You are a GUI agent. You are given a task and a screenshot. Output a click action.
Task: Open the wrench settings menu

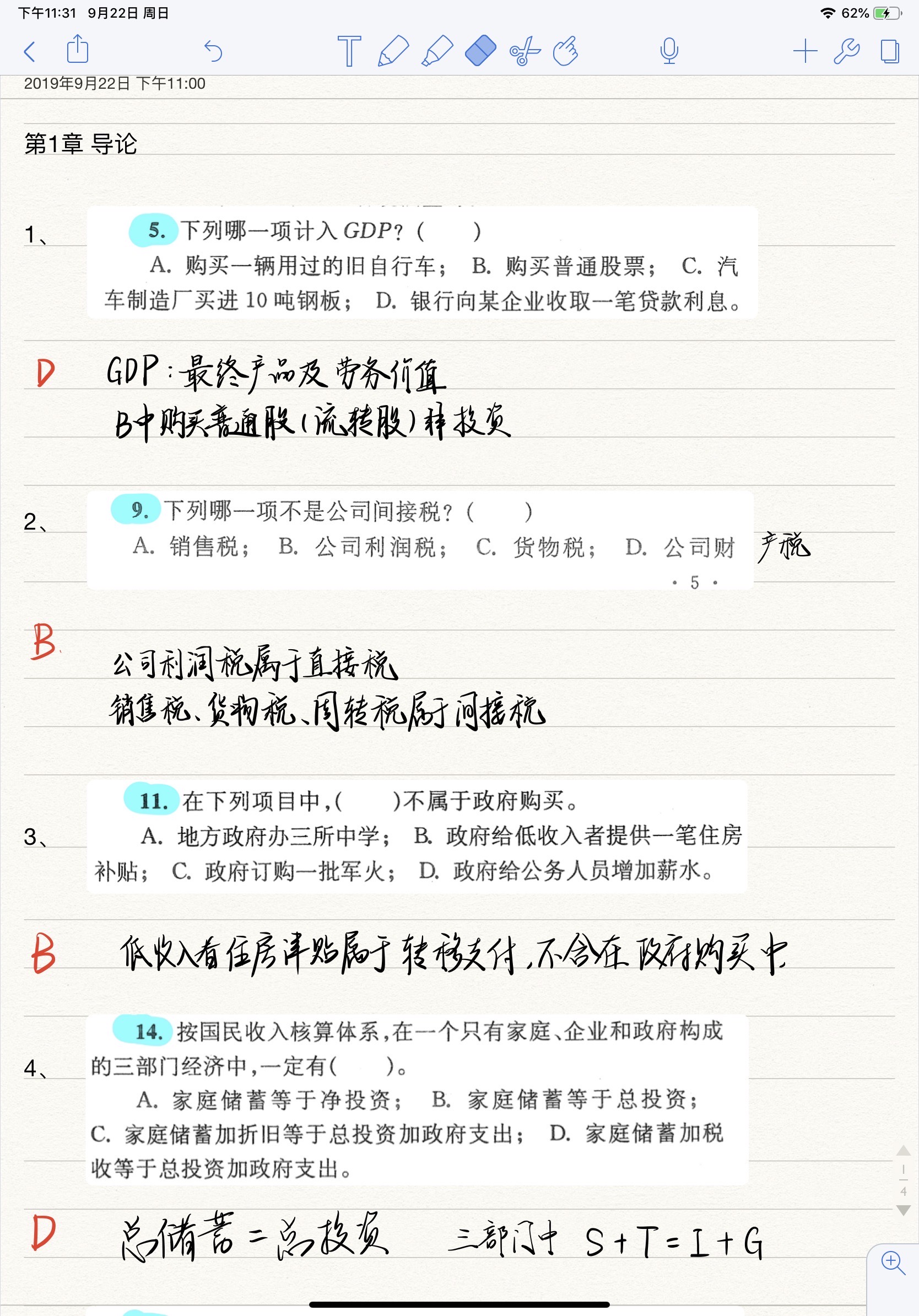click(x=846, y=51)
